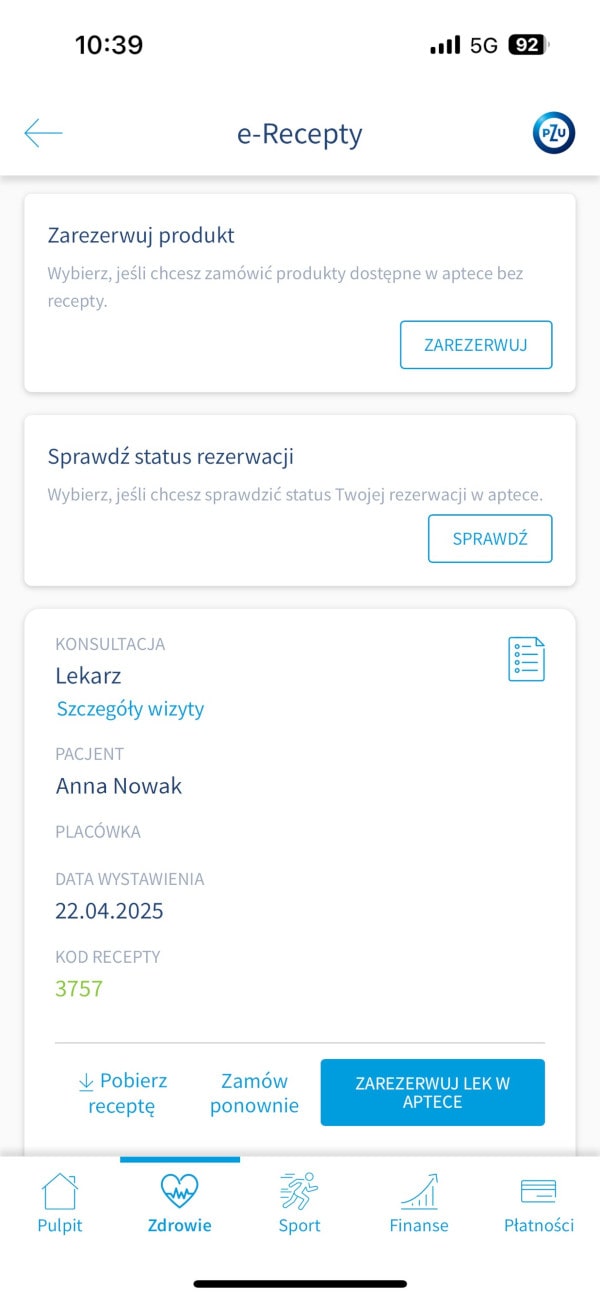Select Zamów ponownie
The image size is (600, 1300).
click(x=255, y=1093)
